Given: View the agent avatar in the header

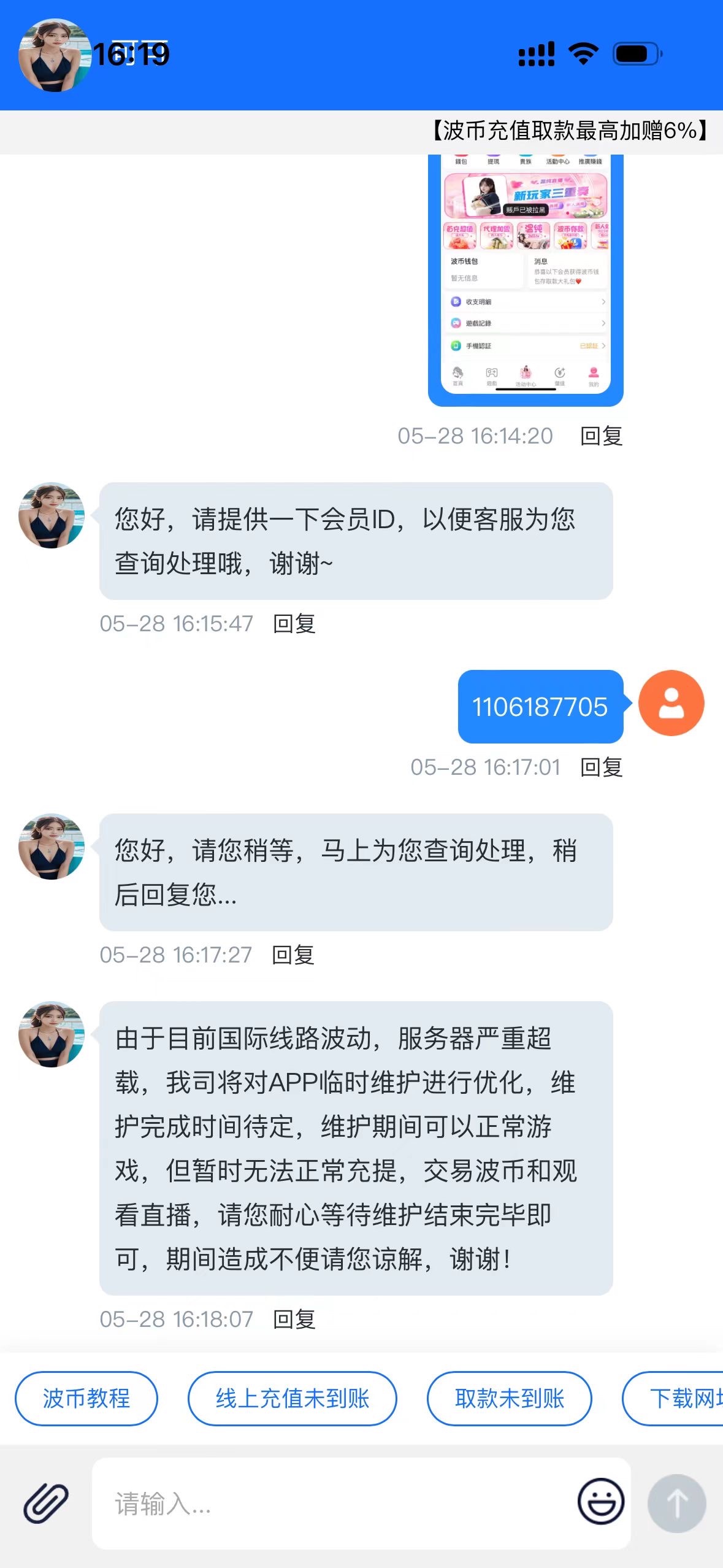Looking at the screenshot, I should (x=54, y=55).
